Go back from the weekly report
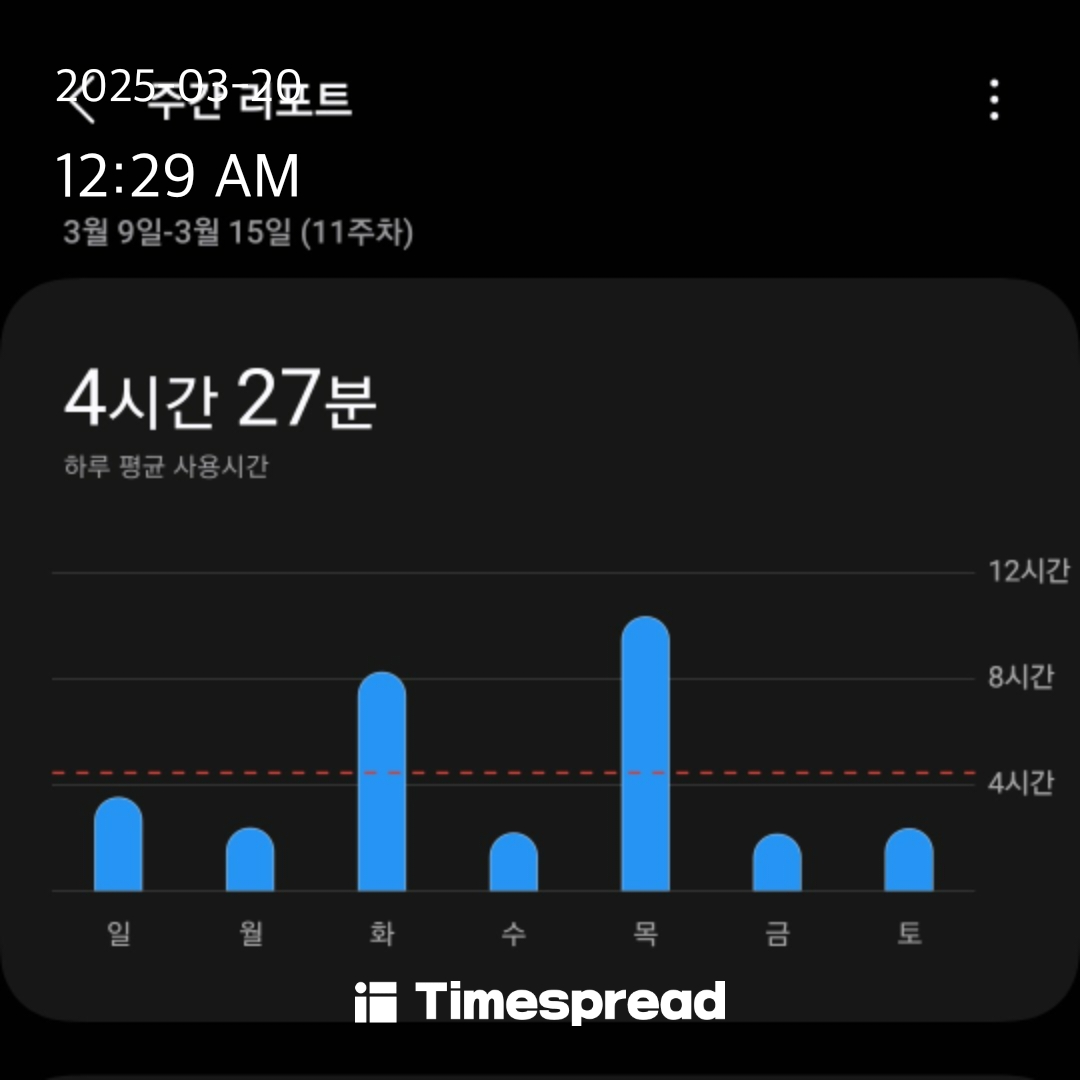Viewport: 1080px width, 1080px height. click(82, 102)
